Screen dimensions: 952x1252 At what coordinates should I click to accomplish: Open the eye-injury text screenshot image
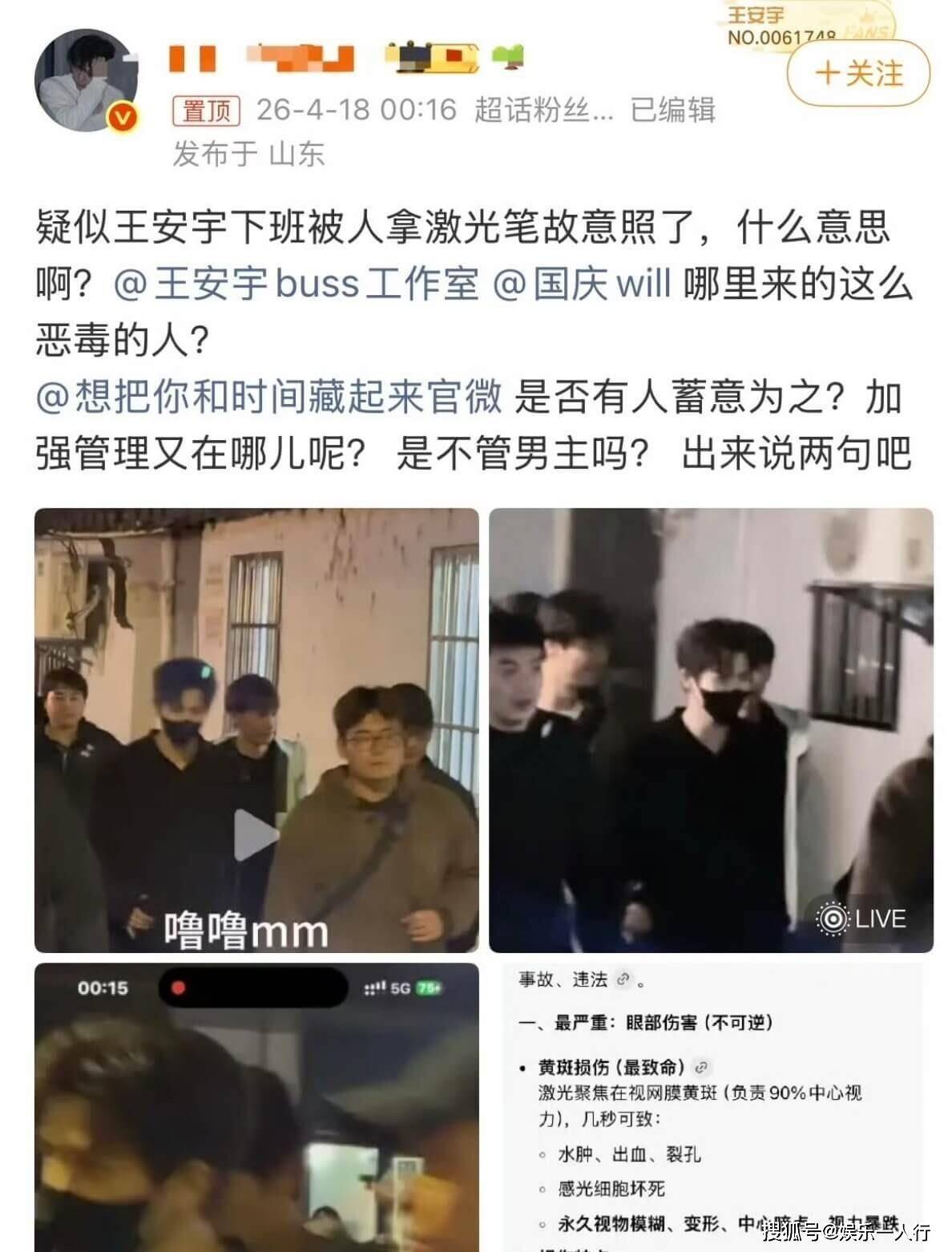tap(711, 1106)
